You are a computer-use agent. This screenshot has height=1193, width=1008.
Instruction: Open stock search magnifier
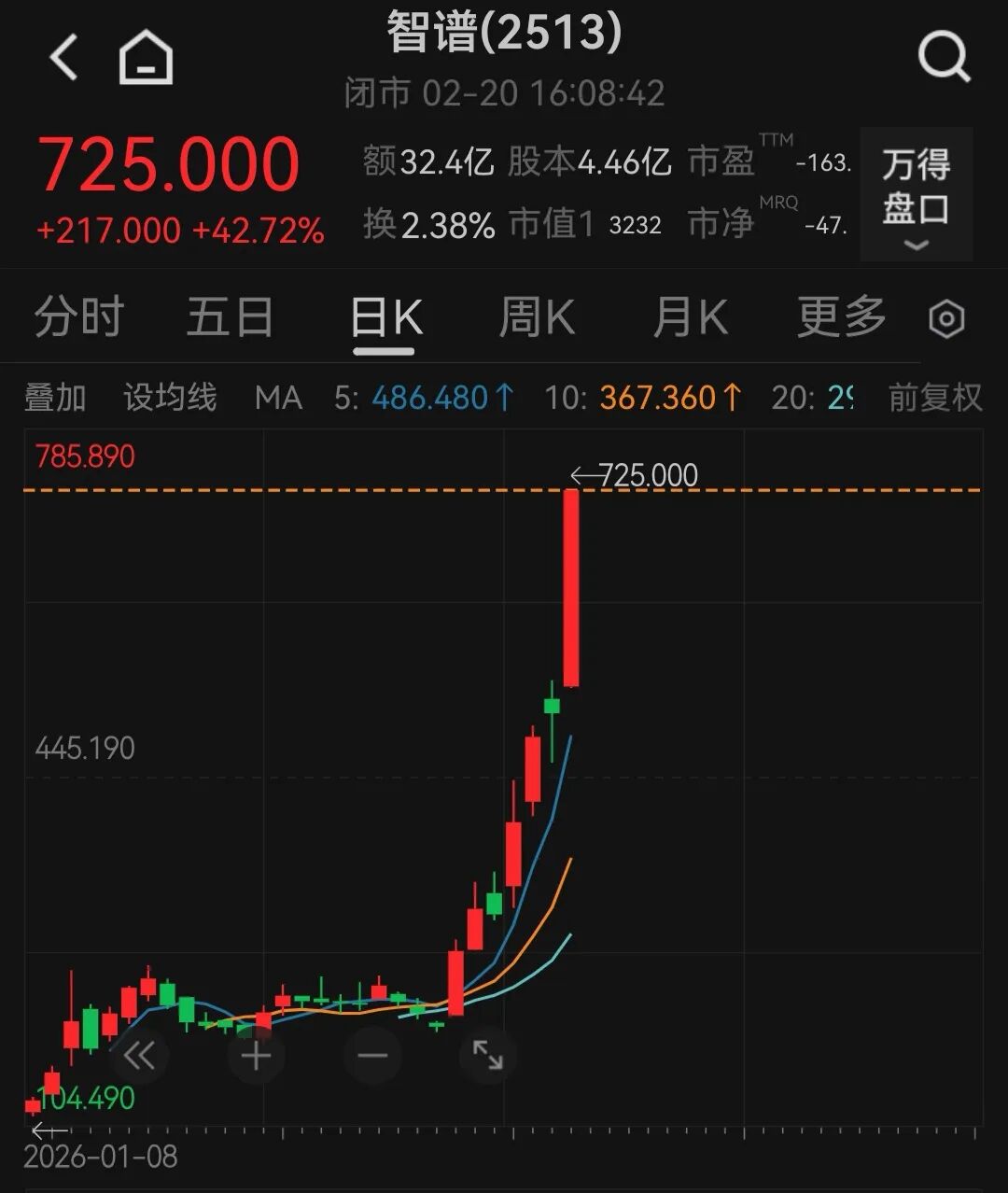[x=944, y=58]
